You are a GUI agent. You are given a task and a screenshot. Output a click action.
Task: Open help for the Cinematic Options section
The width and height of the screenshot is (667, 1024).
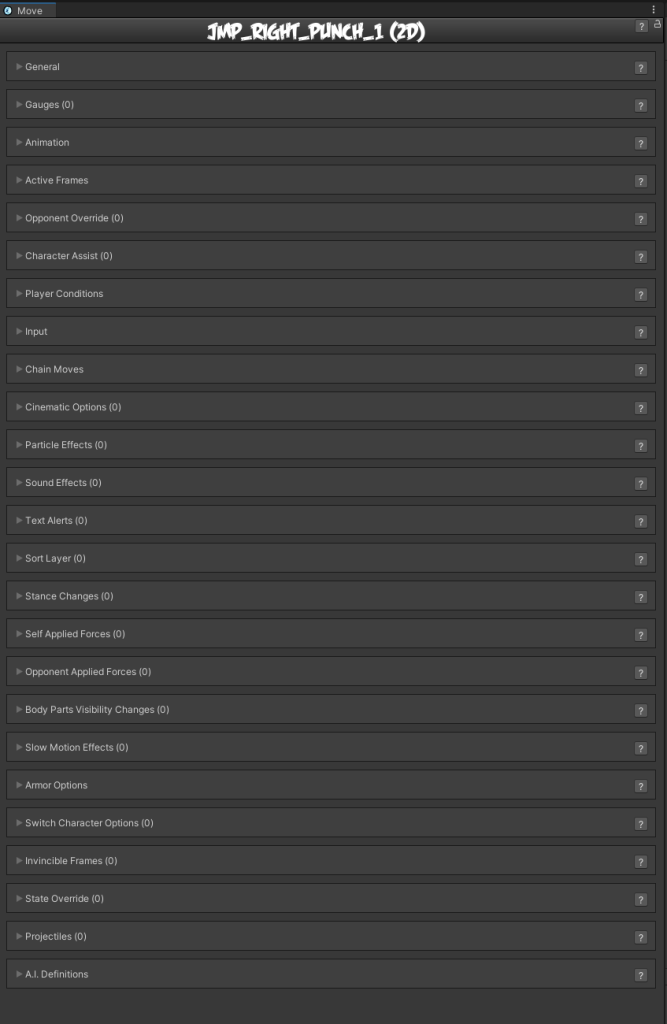tap(641, 408)
